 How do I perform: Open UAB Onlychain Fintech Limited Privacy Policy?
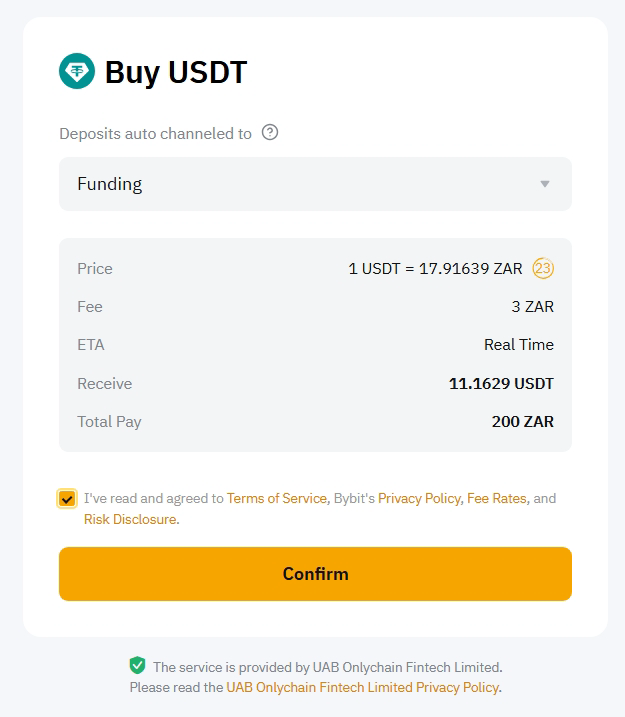pyautogui.click(x=362, y=687)
